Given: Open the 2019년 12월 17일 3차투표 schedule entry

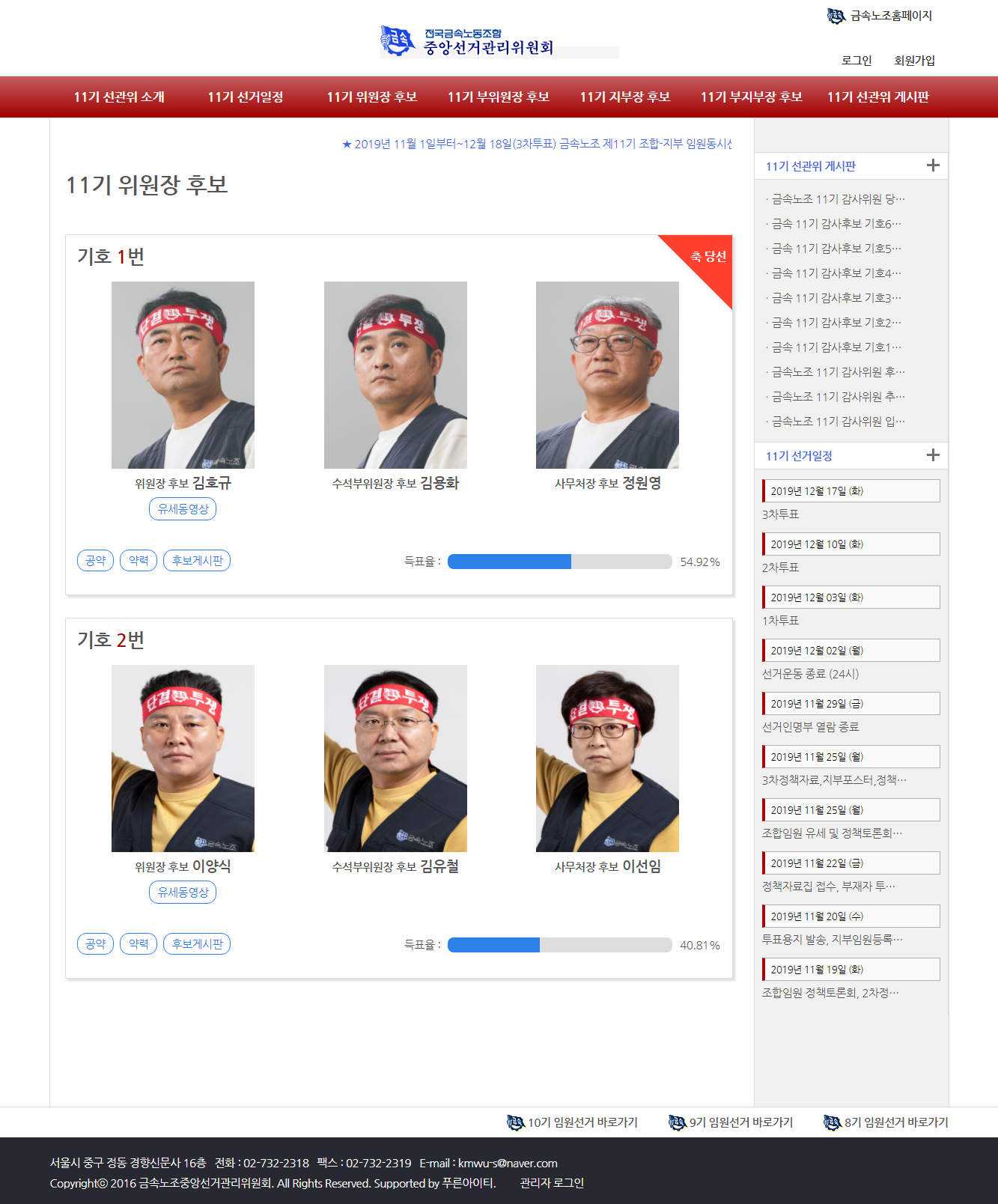Looking at the screenshot, I should pos(851,491).
